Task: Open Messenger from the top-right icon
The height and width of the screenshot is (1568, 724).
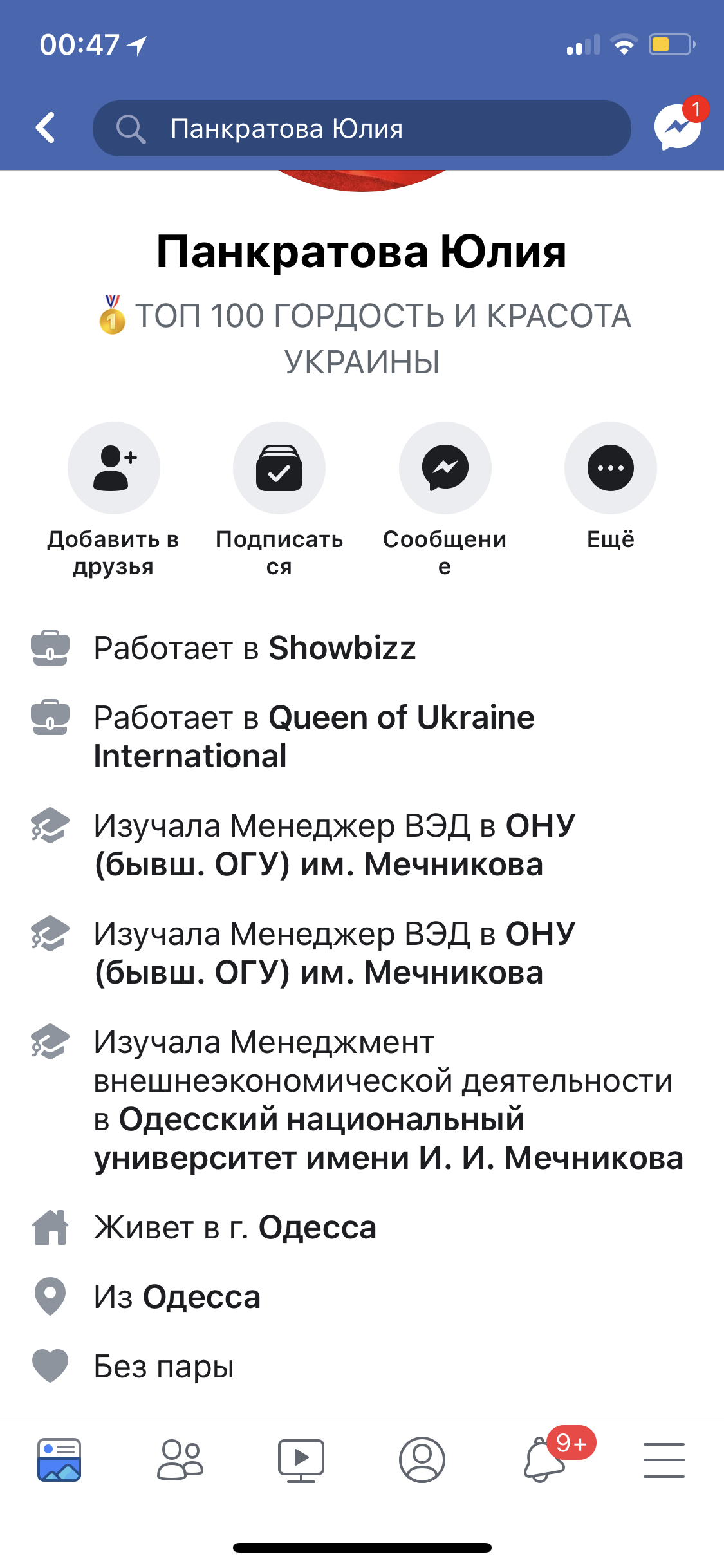Action: (x=676, y=127)
